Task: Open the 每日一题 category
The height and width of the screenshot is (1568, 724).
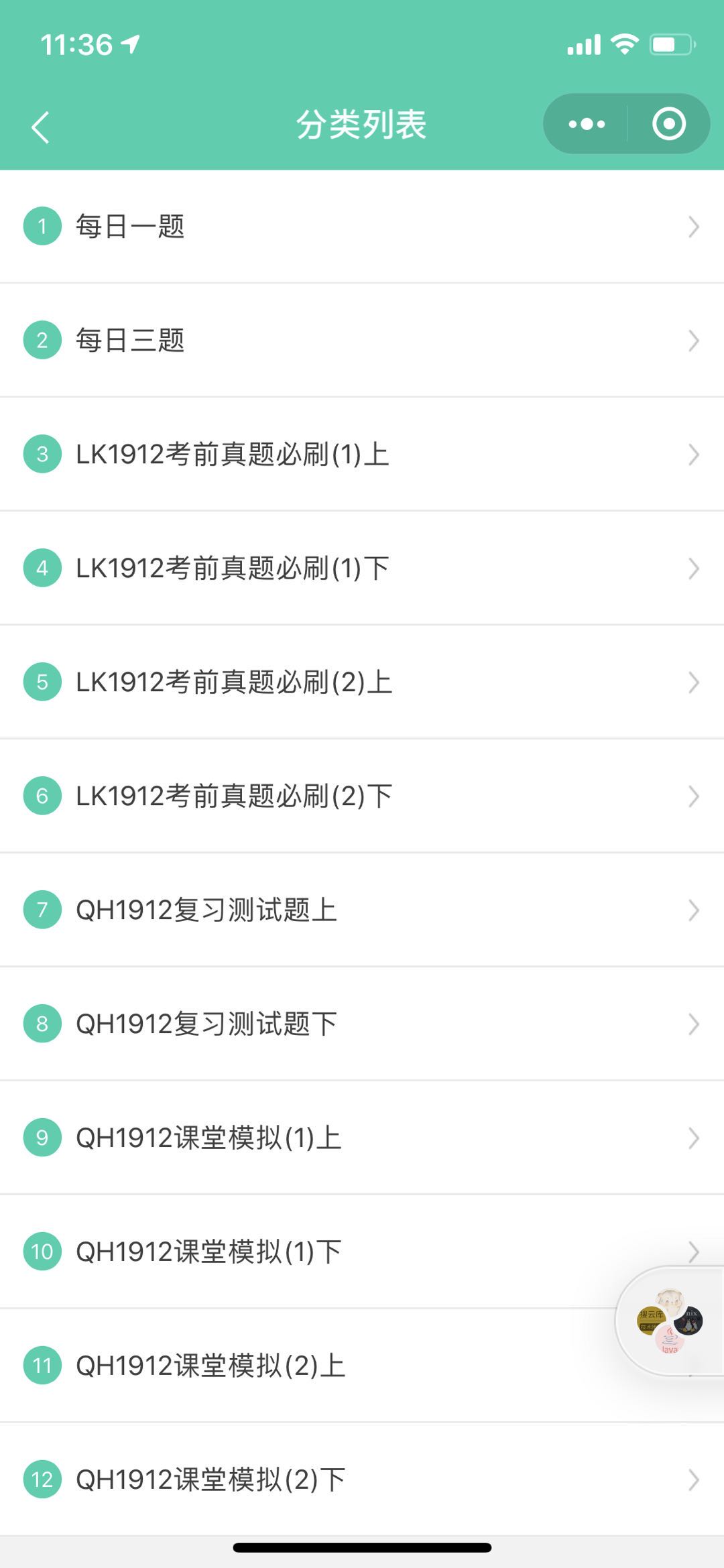Action: (130, 227)
